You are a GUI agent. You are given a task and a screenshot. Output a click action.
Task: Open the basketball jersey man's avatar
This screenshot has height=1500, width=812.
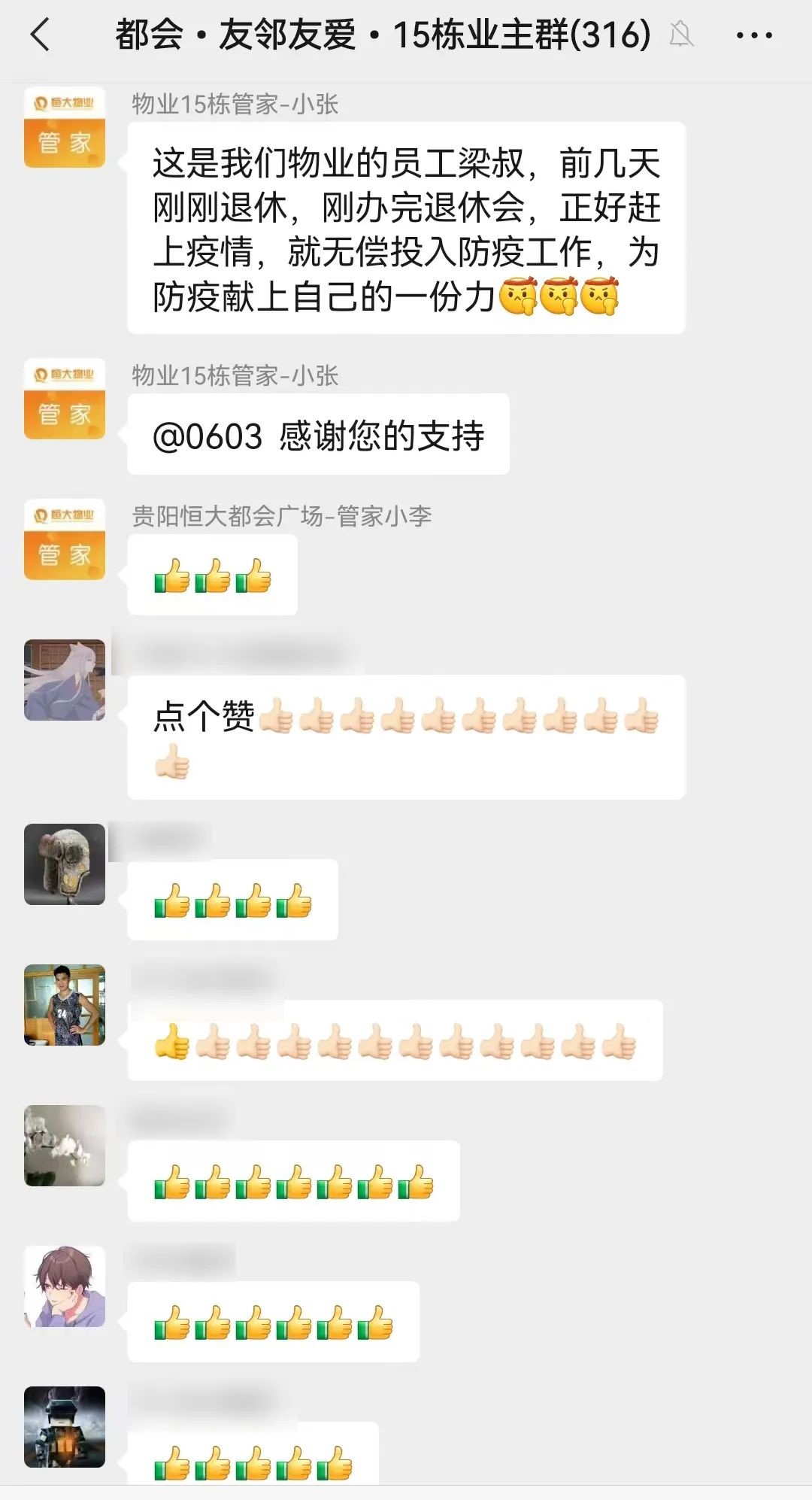click(x=65, y=1005)
